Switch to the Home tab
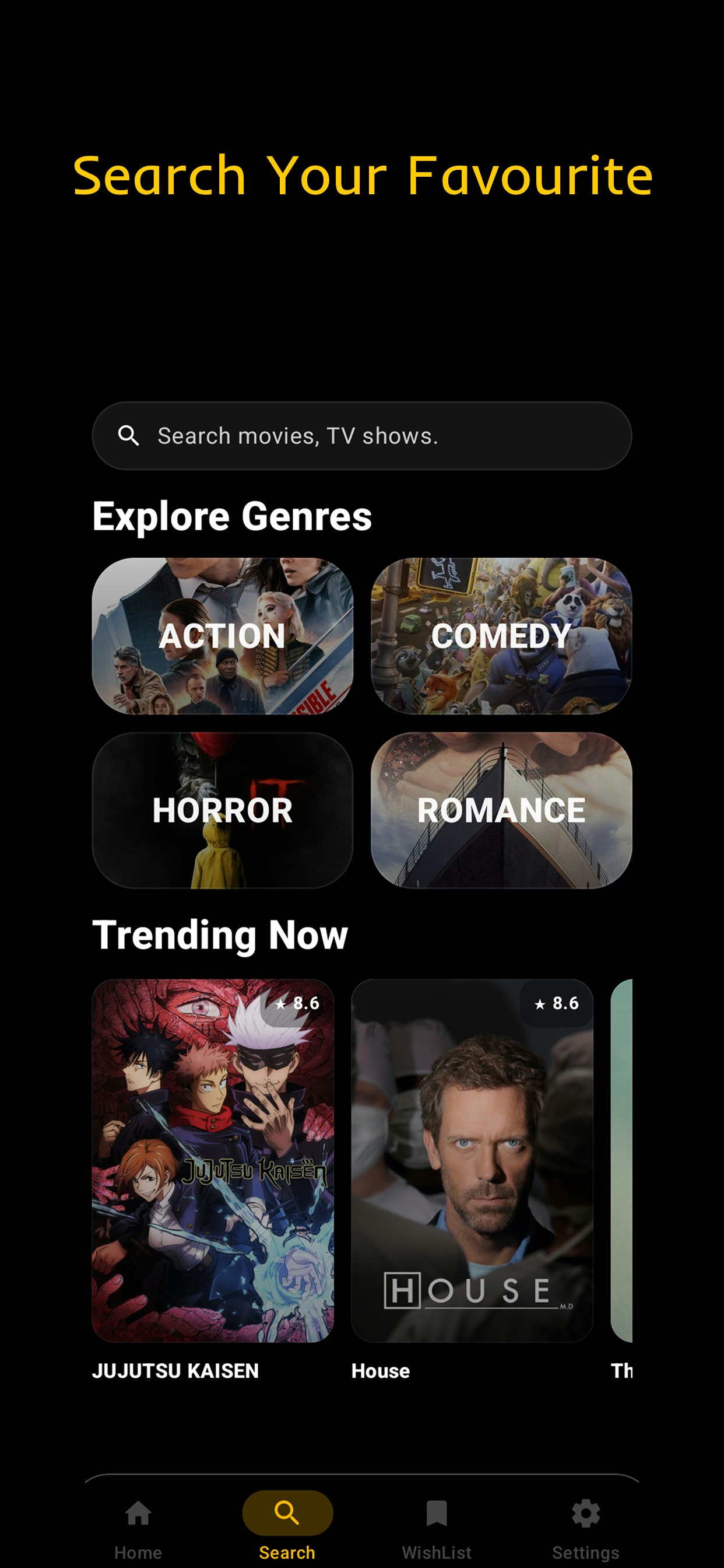The width and height of the screenshot is (724, 1568). tap(139, 1513)
